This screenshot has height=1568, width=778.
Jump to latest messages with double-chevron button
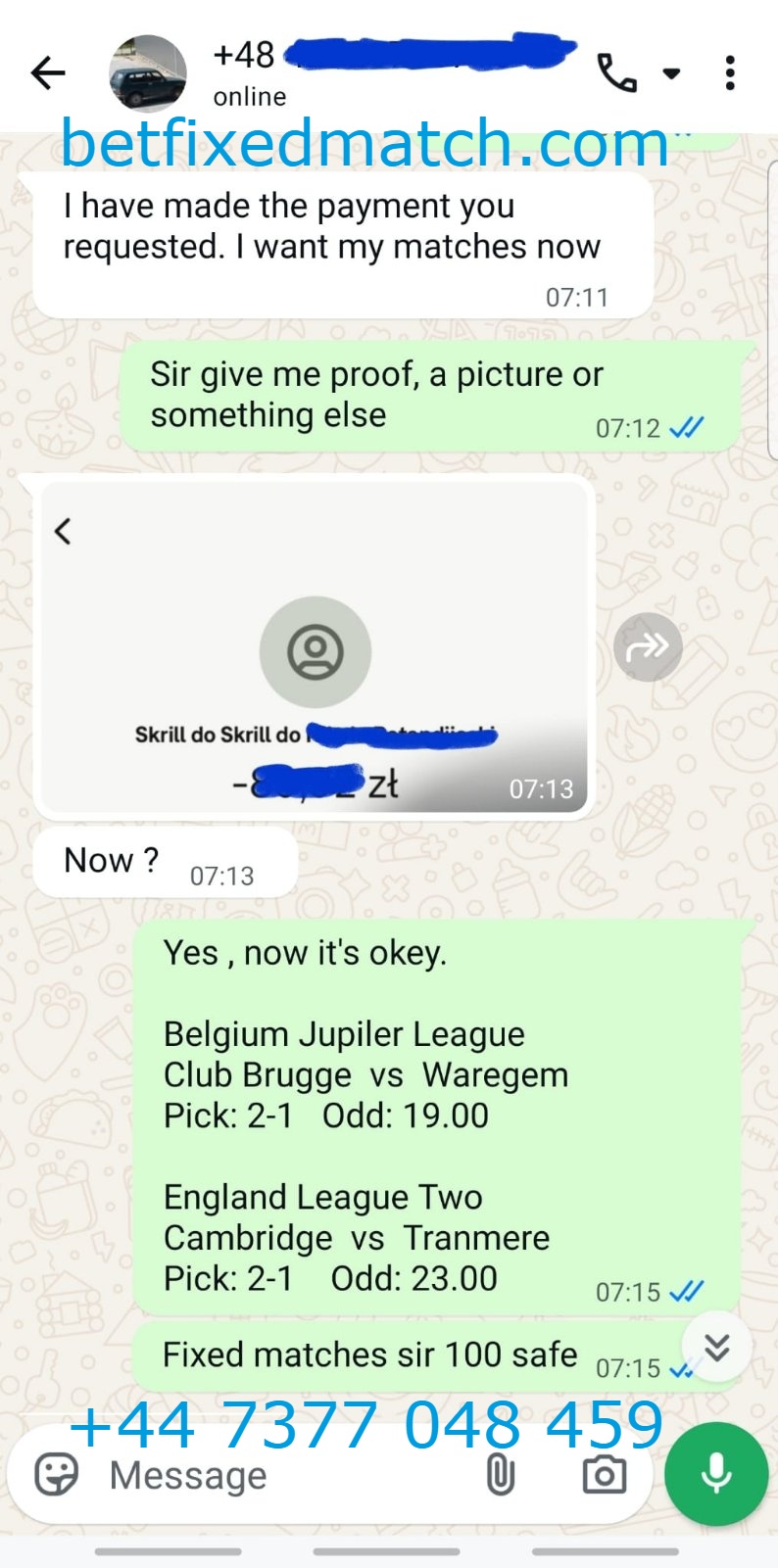coord(717,1348)
